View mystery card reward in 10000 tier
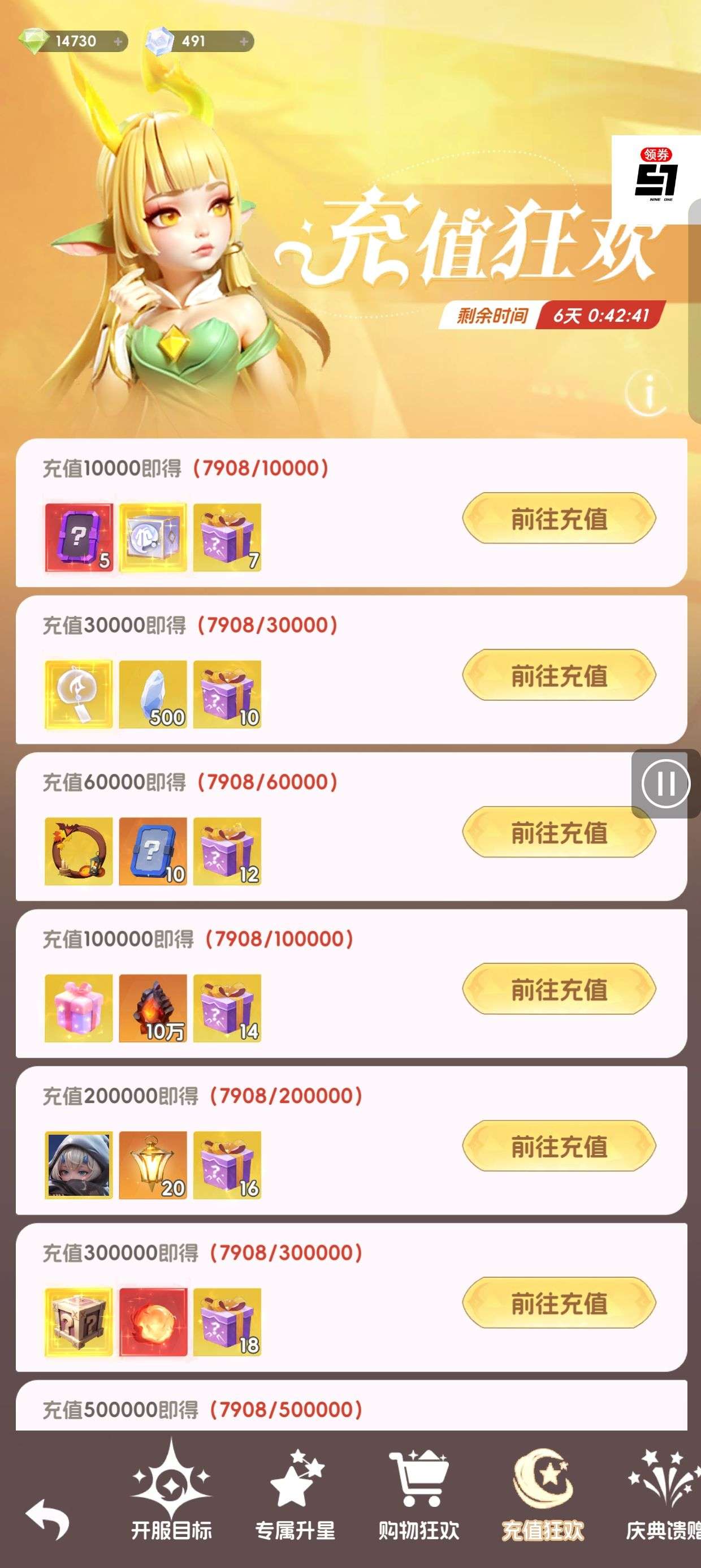Screen dimensions: 701x1568 79,537
